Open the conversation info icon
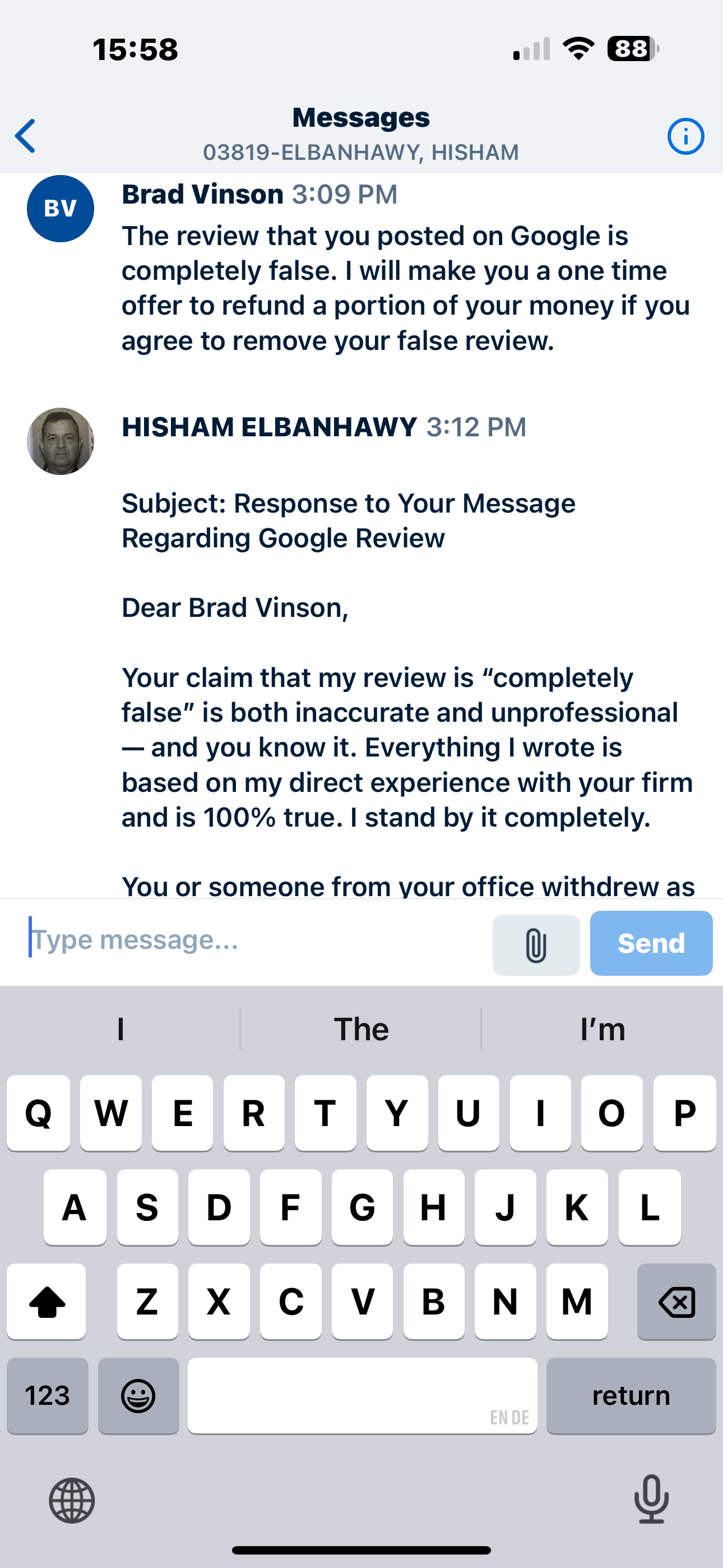This screenshot has height=1568, width=723. pyautogui.click(x=685, y=136)
